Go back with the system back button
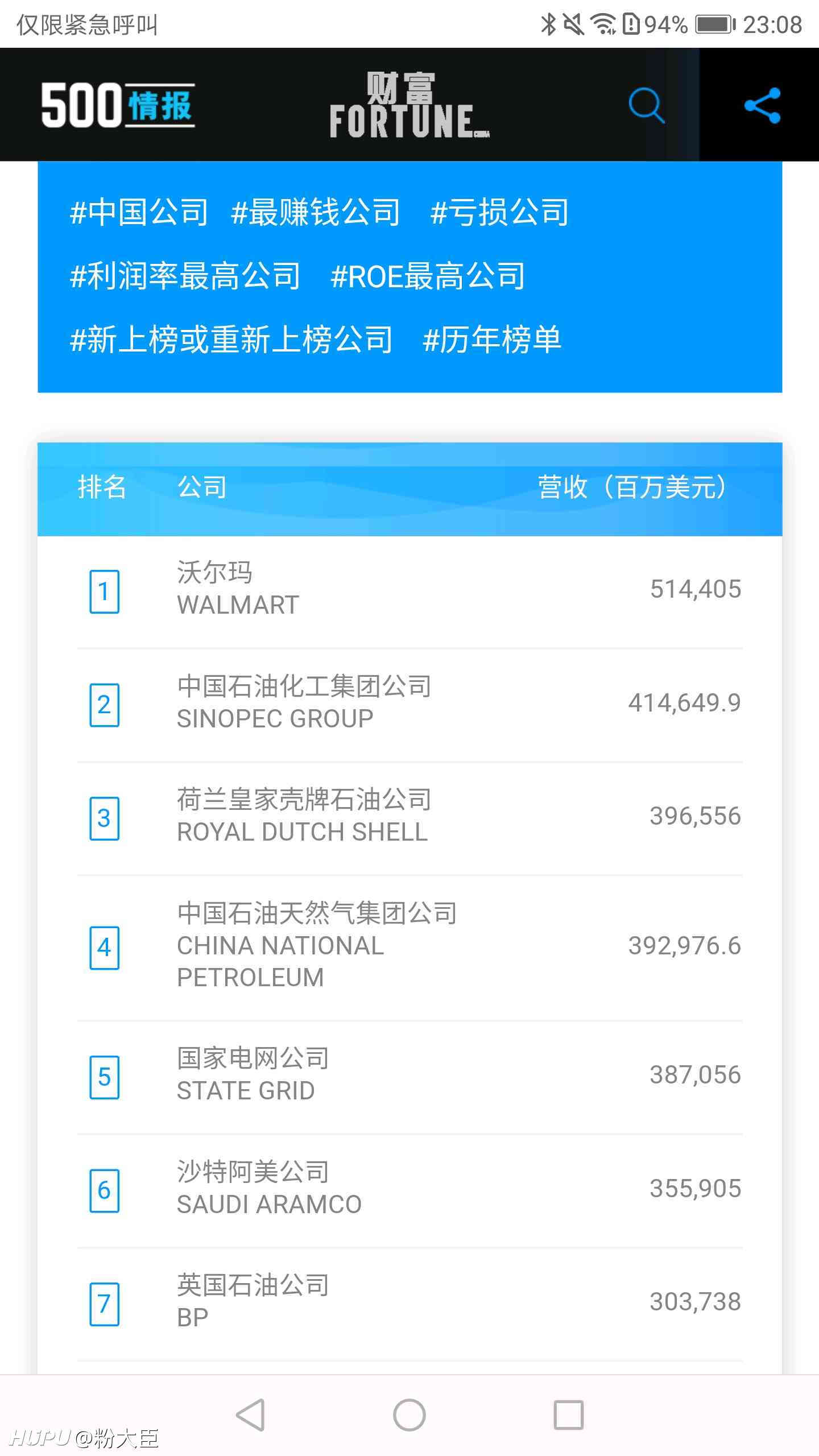 [x=250, y=1414]
